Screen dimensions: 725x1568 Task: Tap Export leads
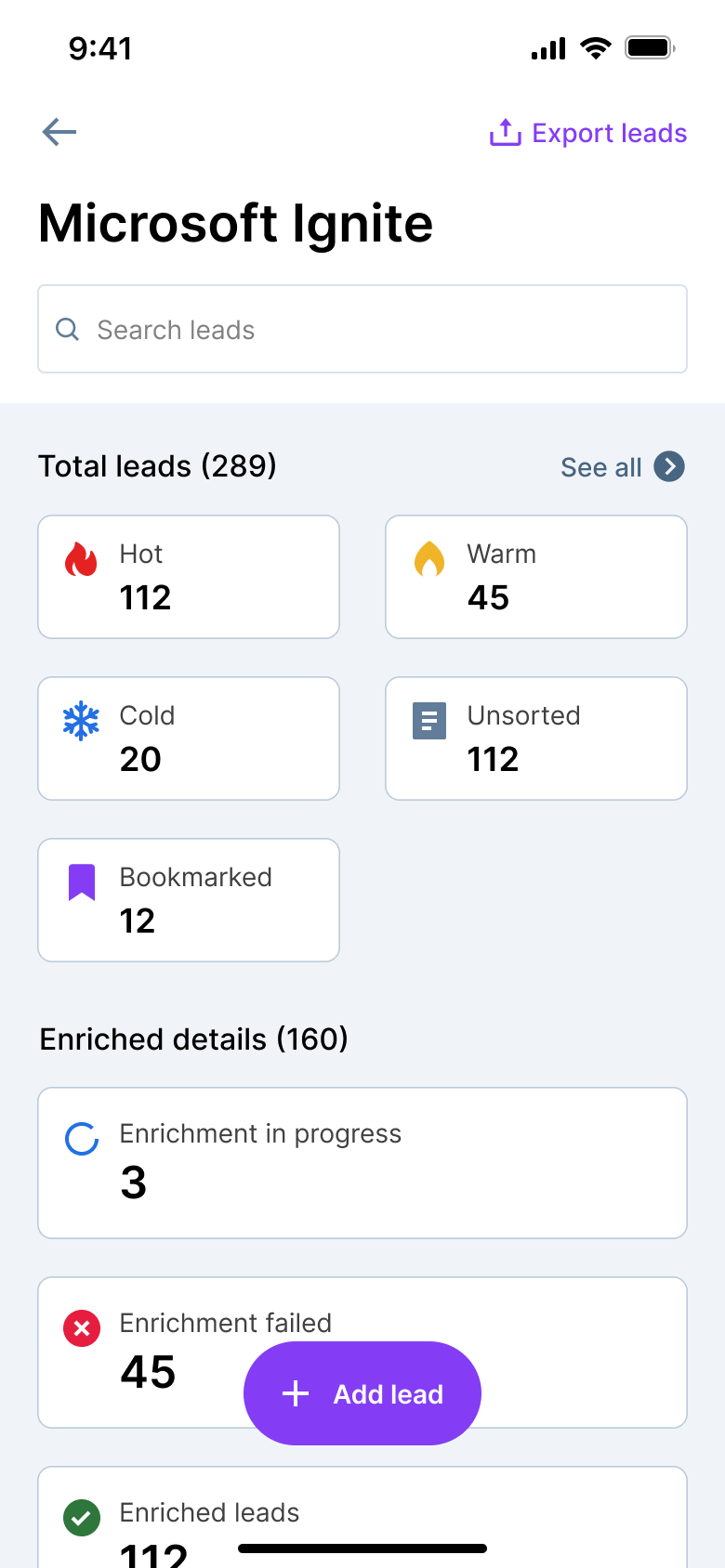pos(588,134)
